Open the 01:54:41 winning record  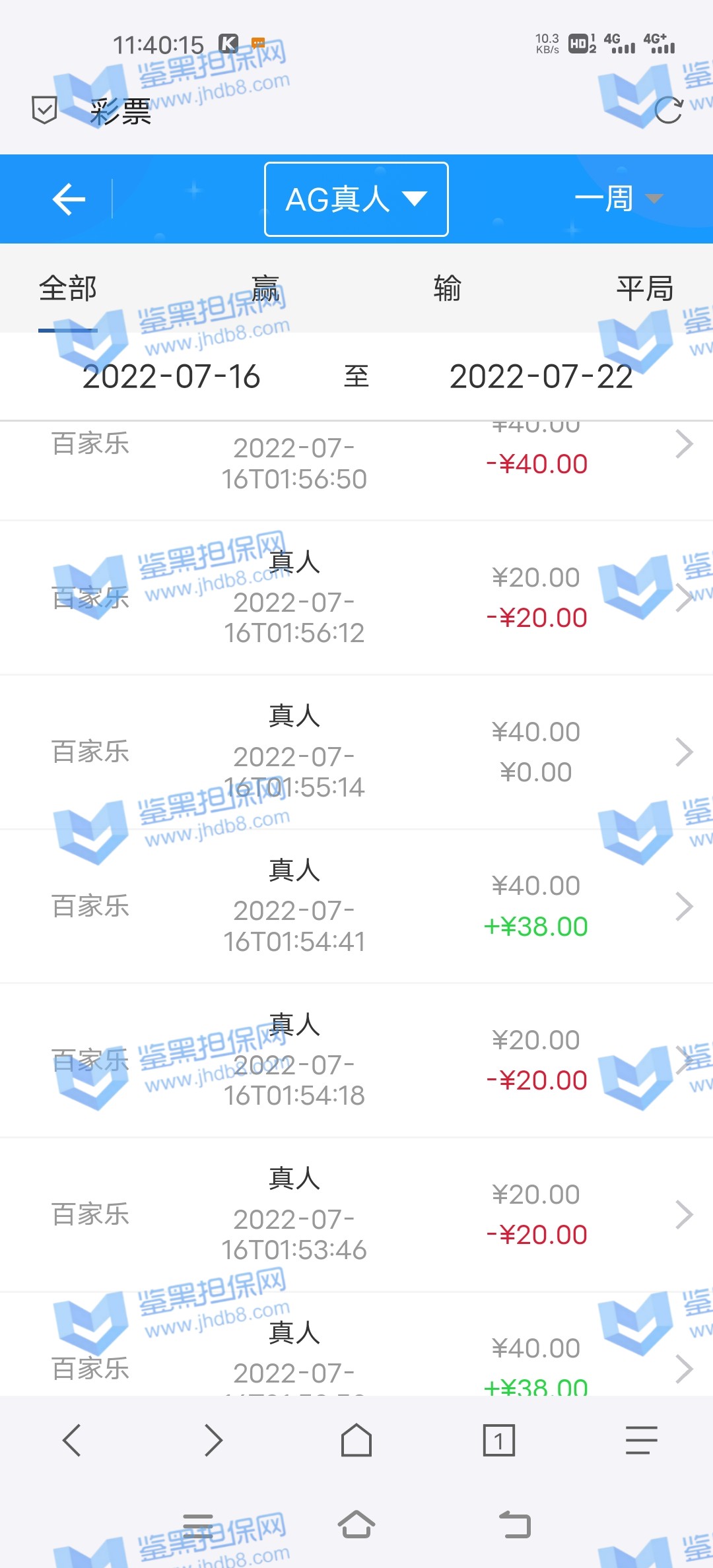coord(356,907)
